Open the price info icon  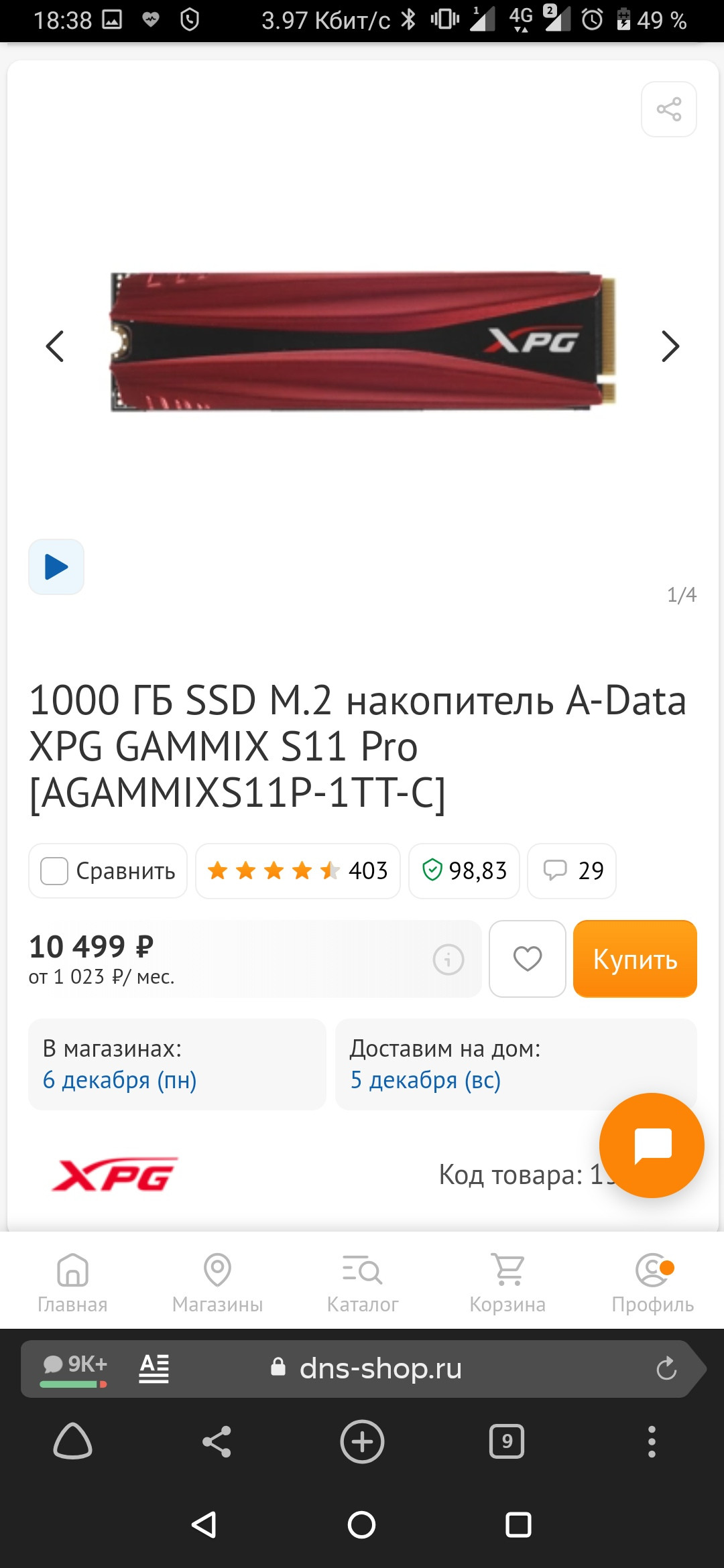[448, 960]
